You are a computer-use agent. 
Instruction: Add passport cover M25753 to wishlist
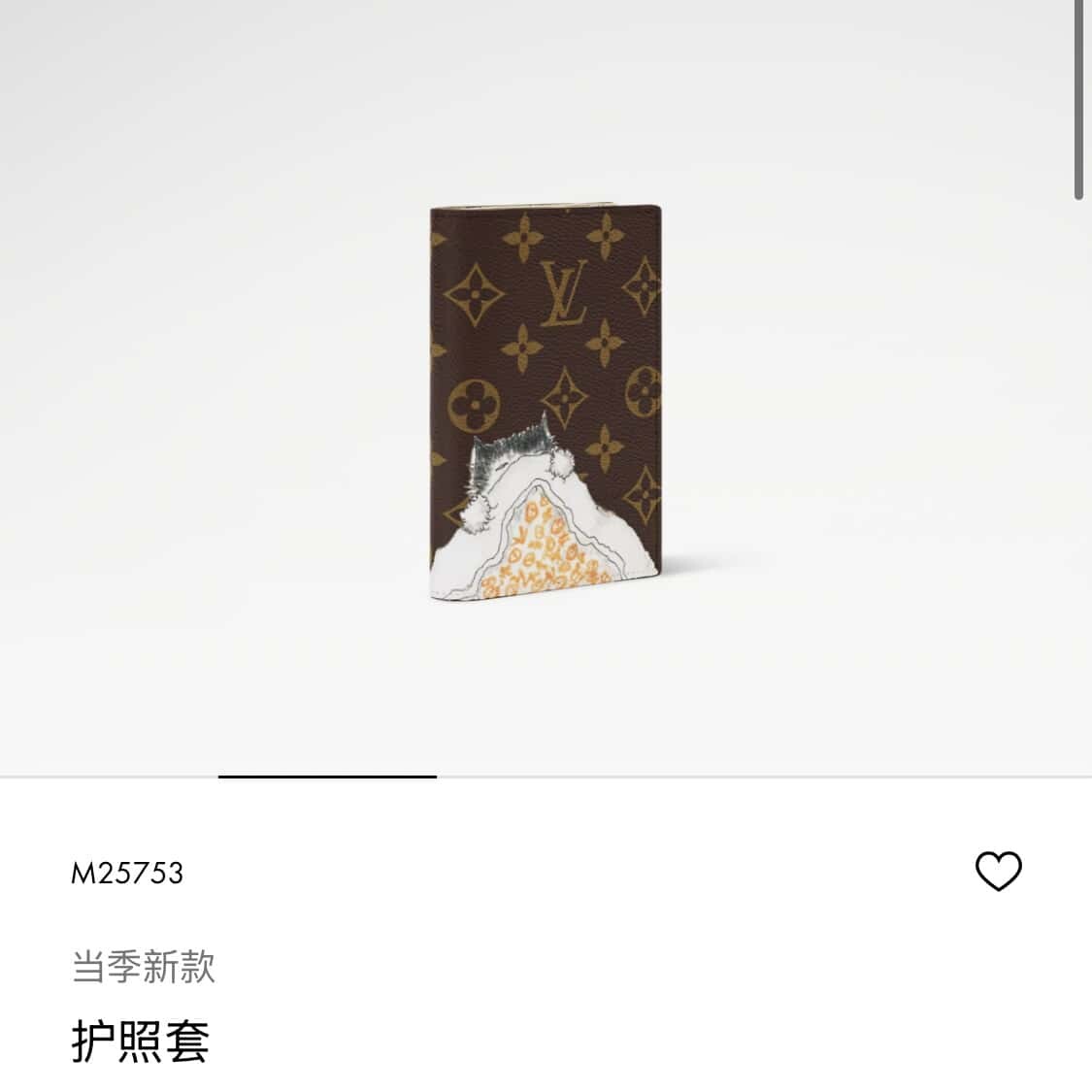998,871
